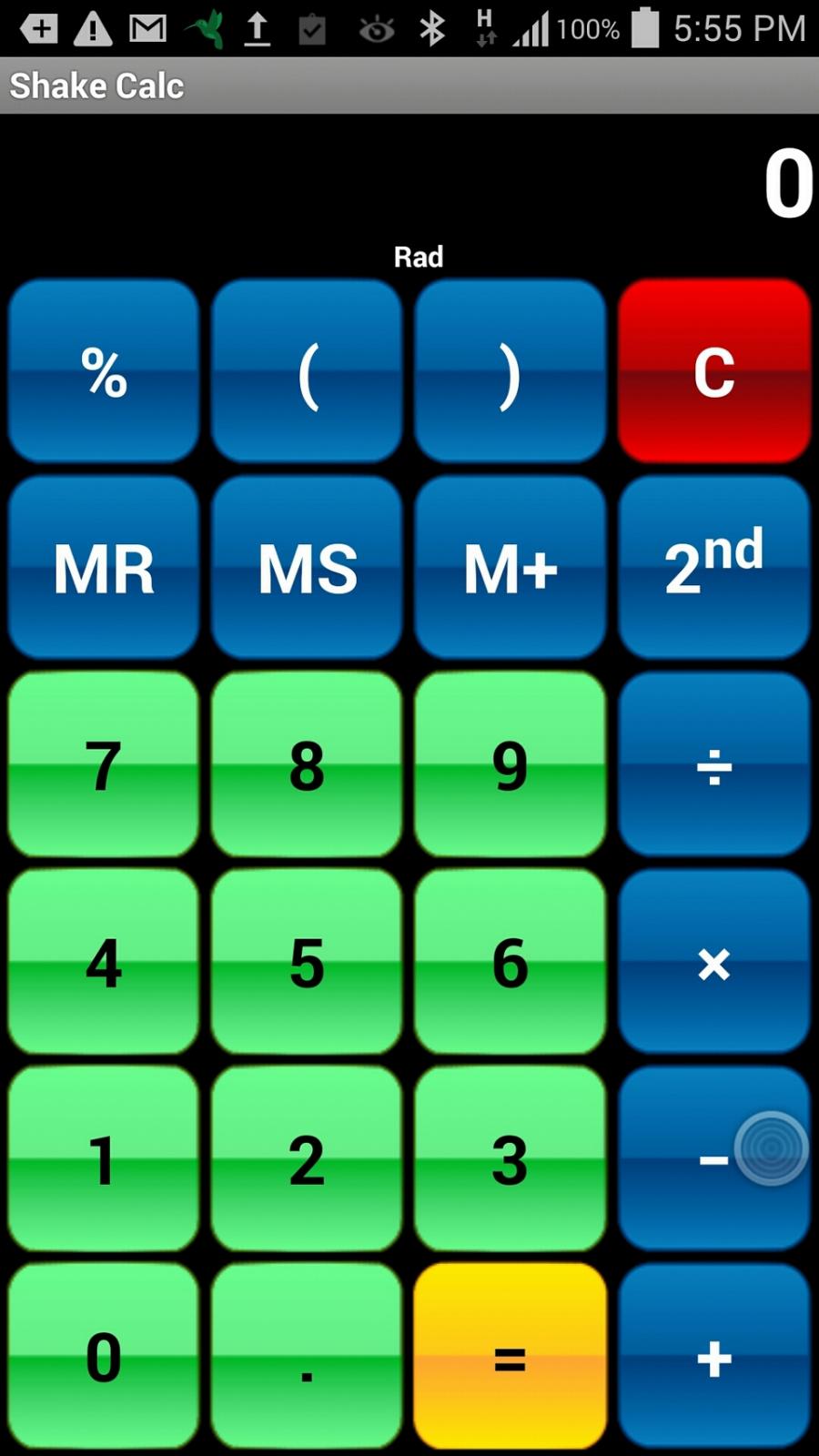The height and width of the screenshot is (1456, 819).
Task: Store the value with the MS key
Action: pos(307,567)
